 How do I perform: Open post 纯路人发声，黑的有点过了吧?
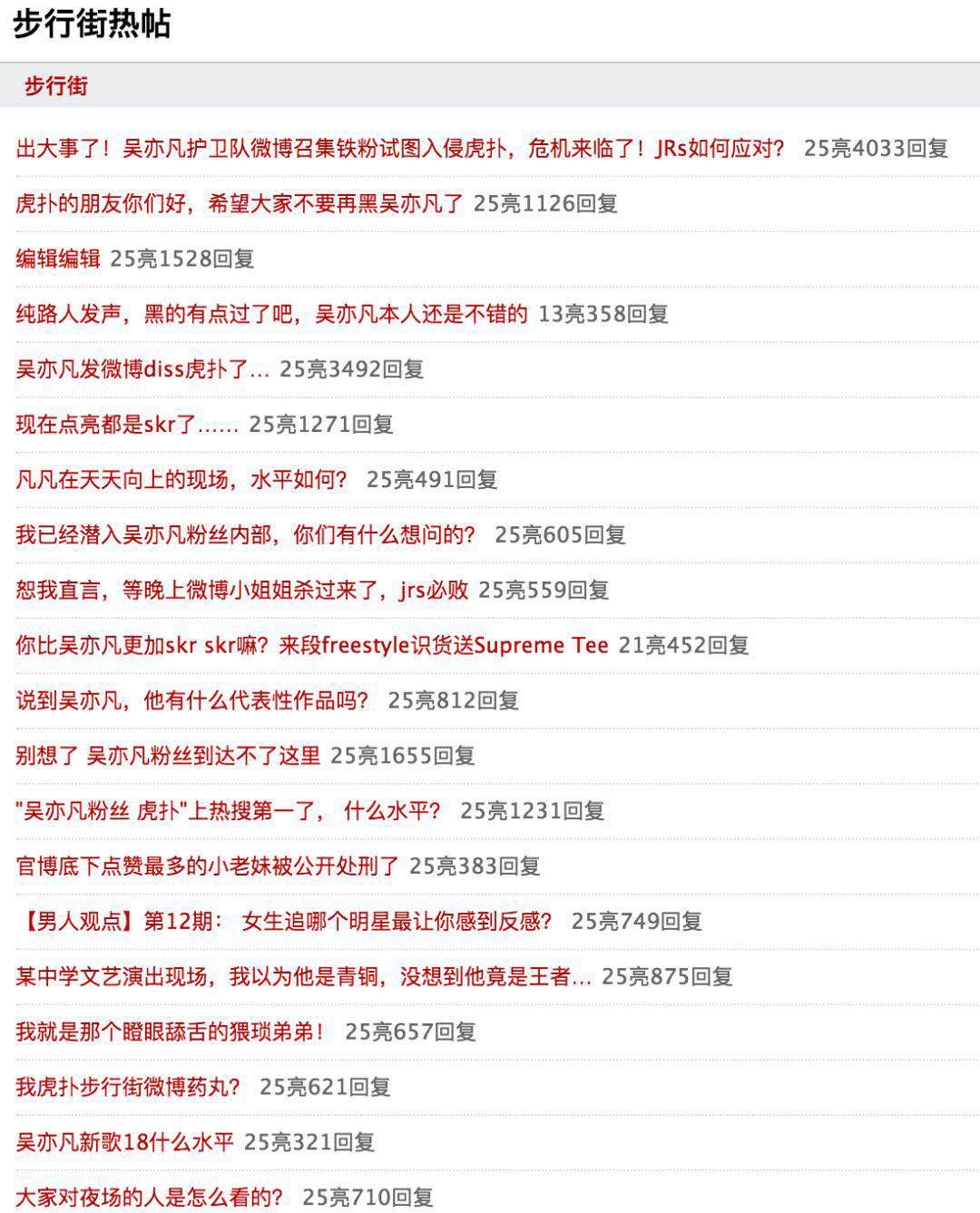pos(271,314)
